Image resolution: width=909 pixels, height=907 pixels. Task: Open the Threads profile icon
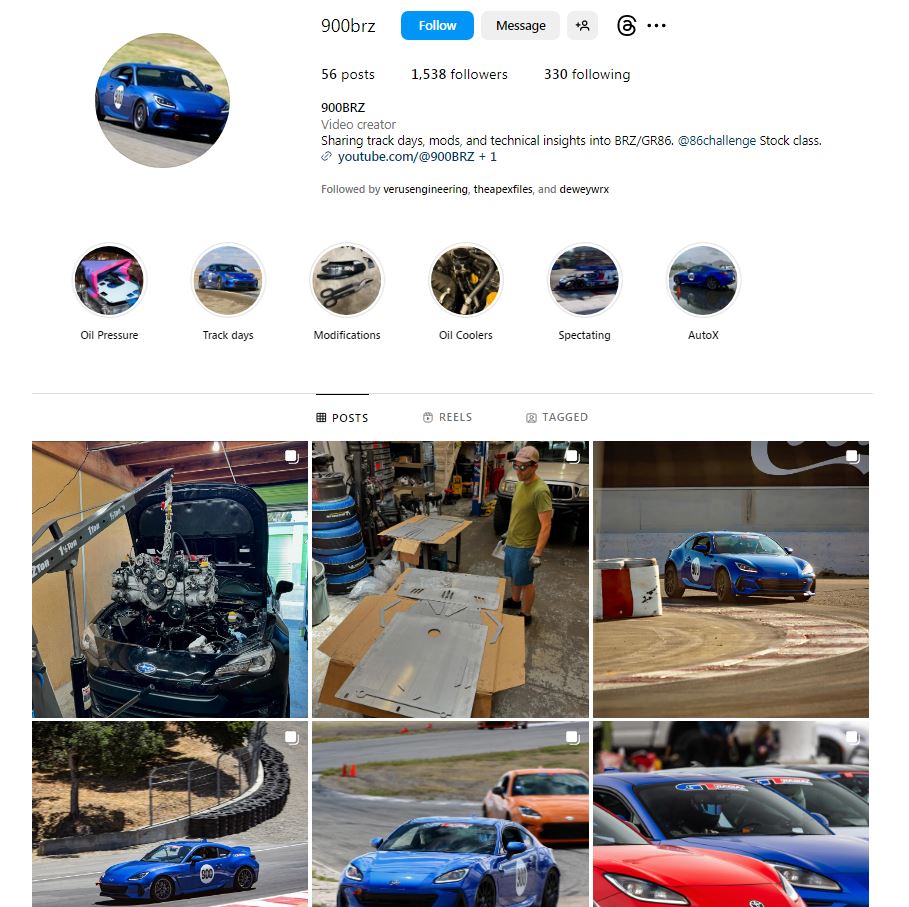pos(626,26)
